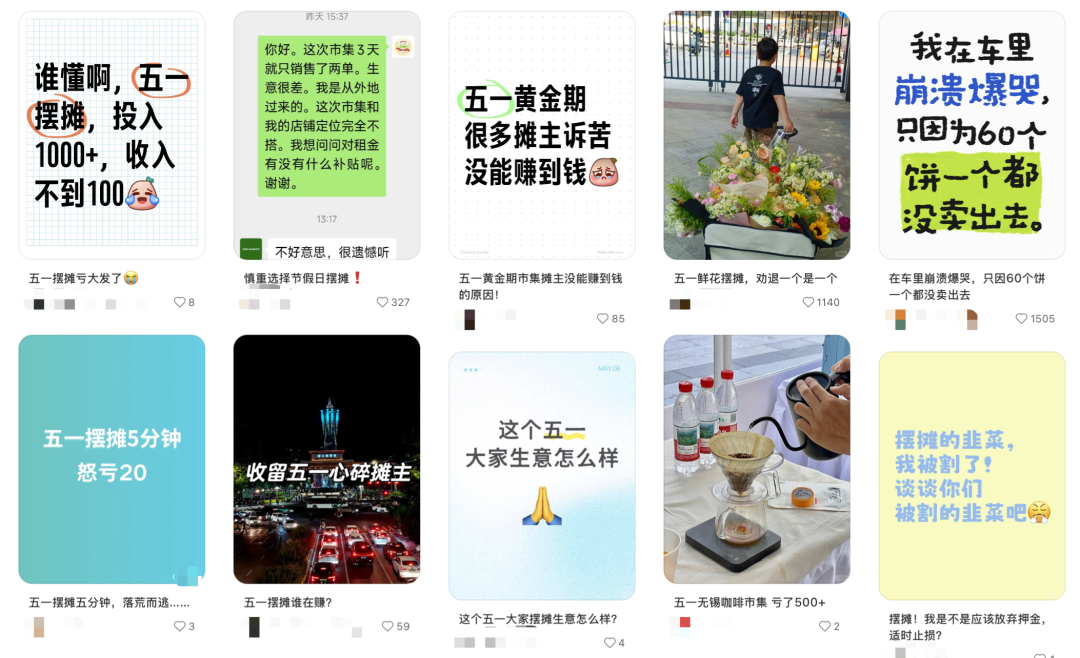1080x658 pixels.
Task: Like the 五一鲜花摆摊 post
Action: click(809, 302)
